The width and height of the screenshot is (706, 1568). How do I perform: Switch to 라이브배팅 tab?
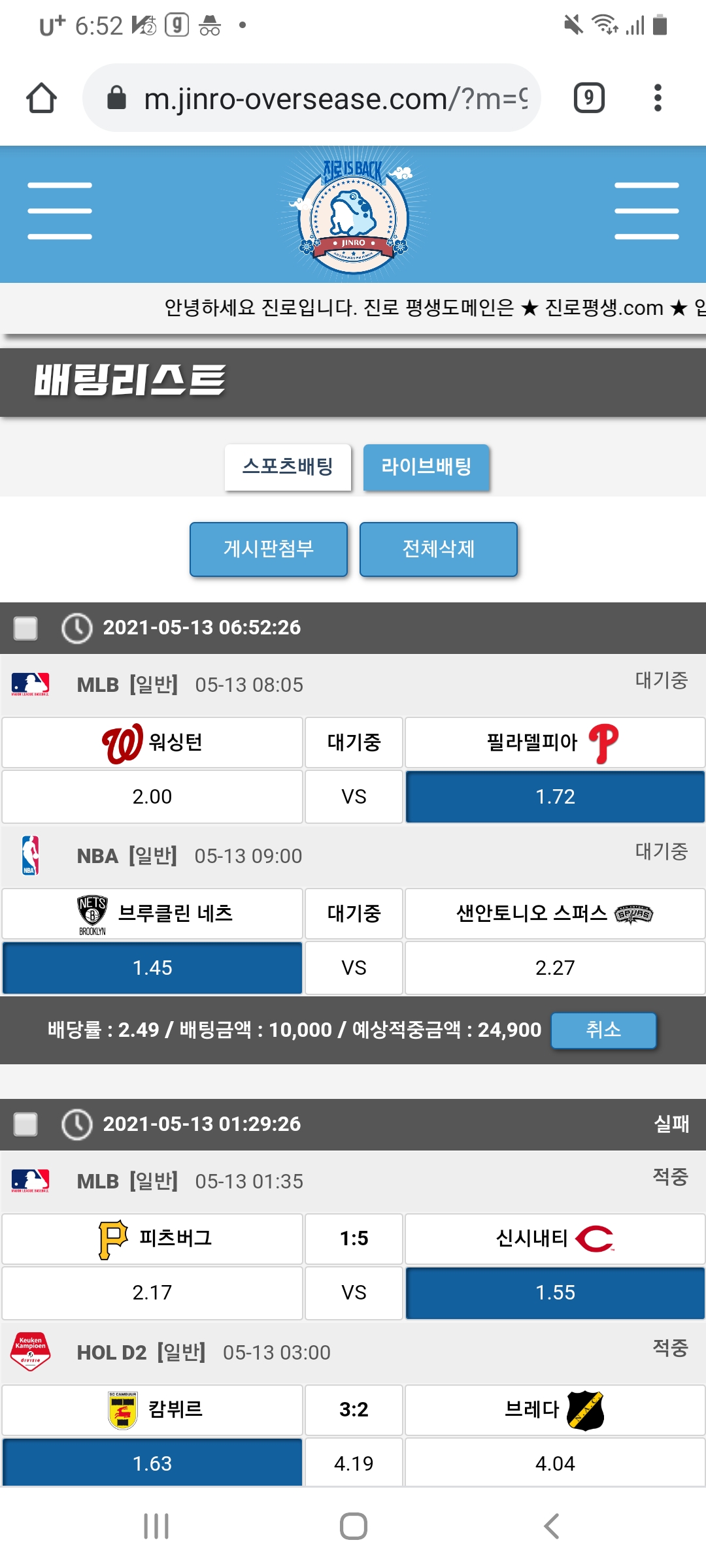tap(426, 466)
